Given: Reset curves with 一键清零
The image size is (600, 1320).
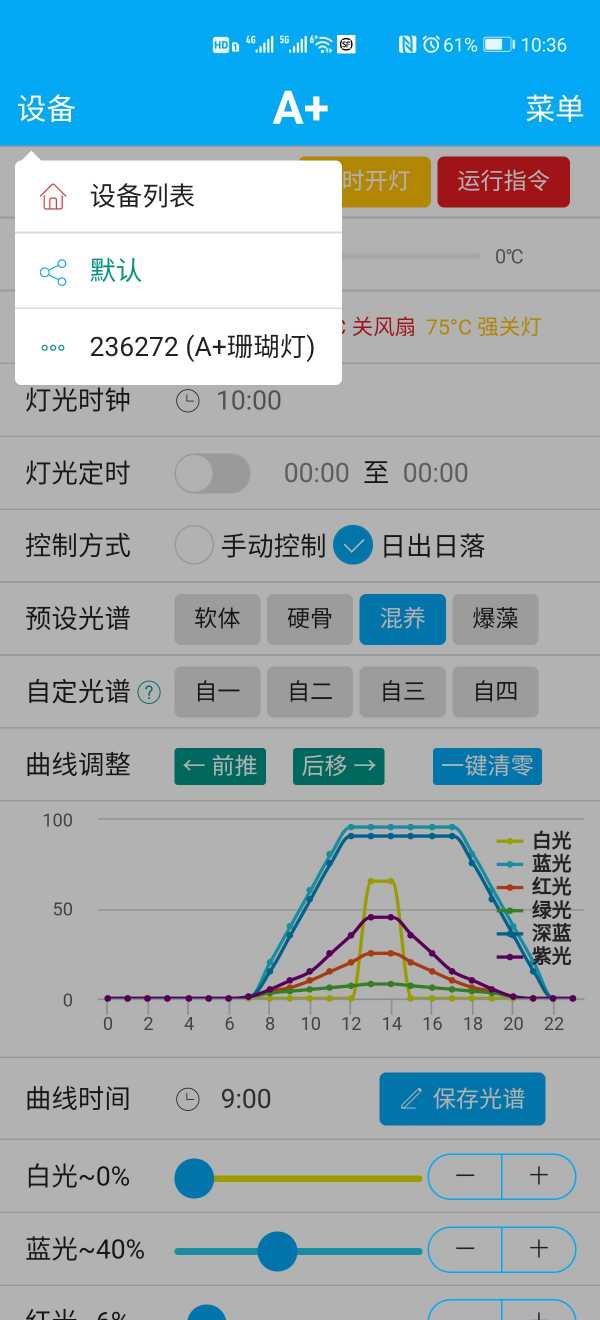Looking at the screenshot, I should point(488,766).
